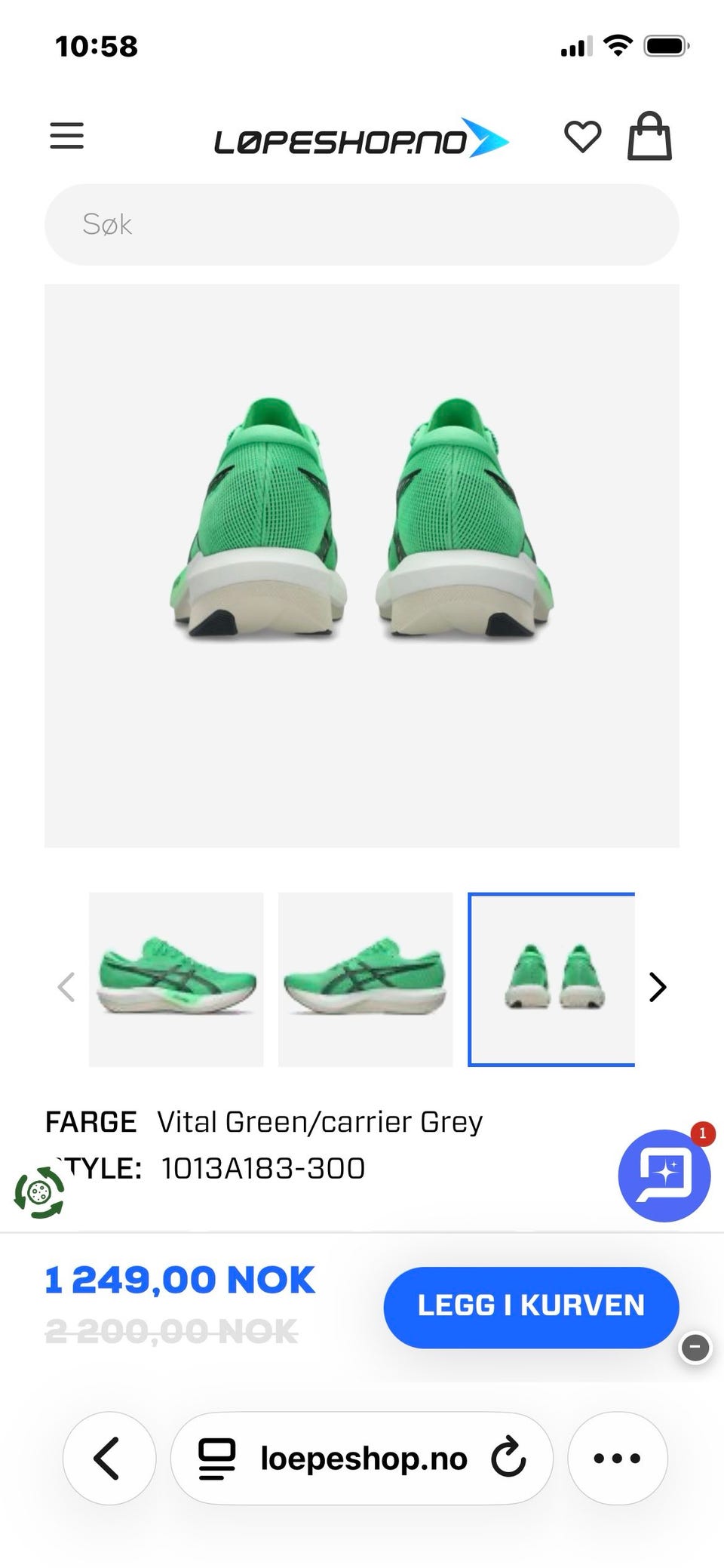Image resolution: width=724 pixels, height=1568 pixels.
Task: Show next thumbnails with right arrow
Action: point(658,987)
